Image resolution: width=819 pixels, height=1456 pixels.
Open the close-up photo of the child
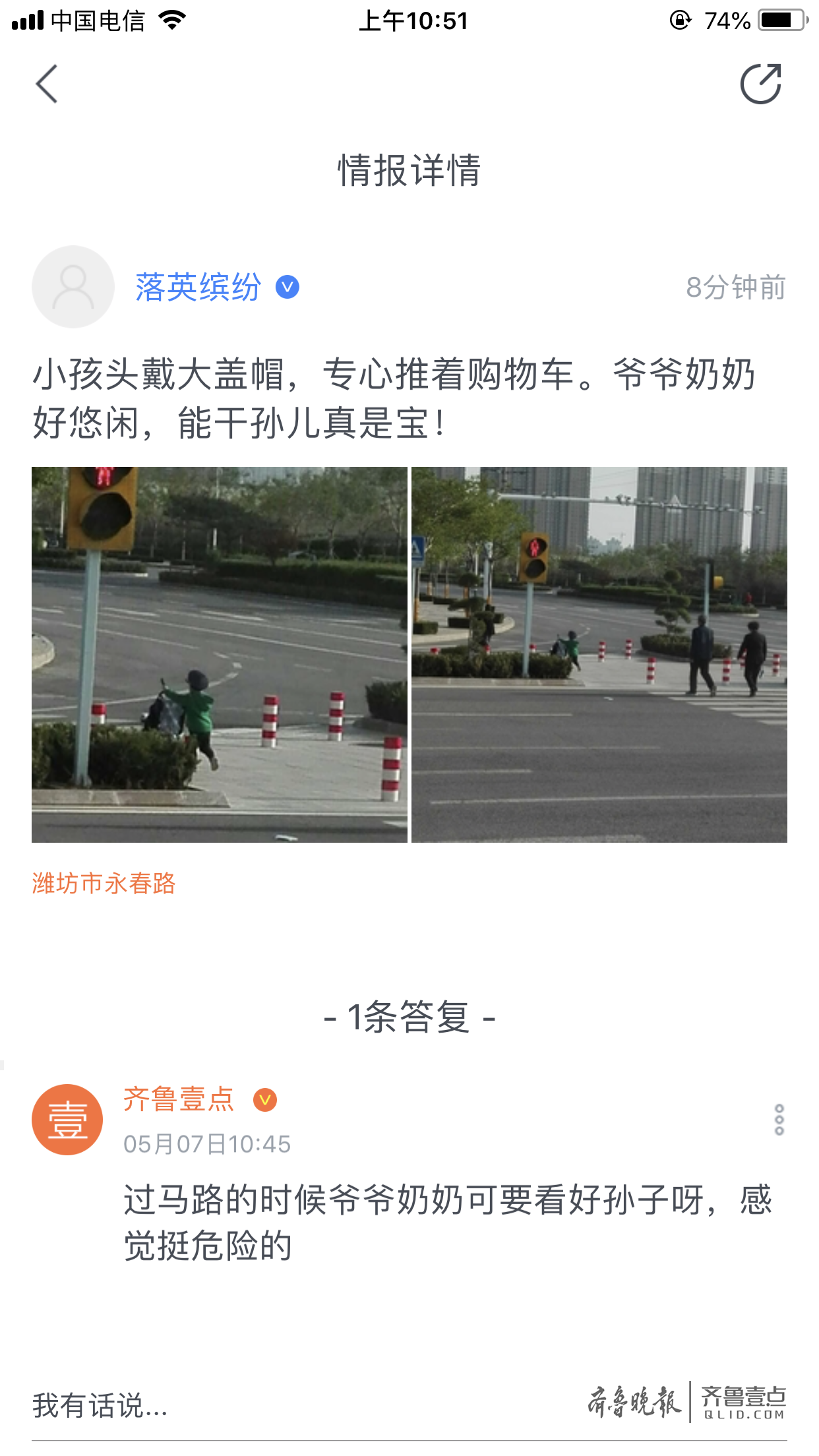click(x=220, y=654)
